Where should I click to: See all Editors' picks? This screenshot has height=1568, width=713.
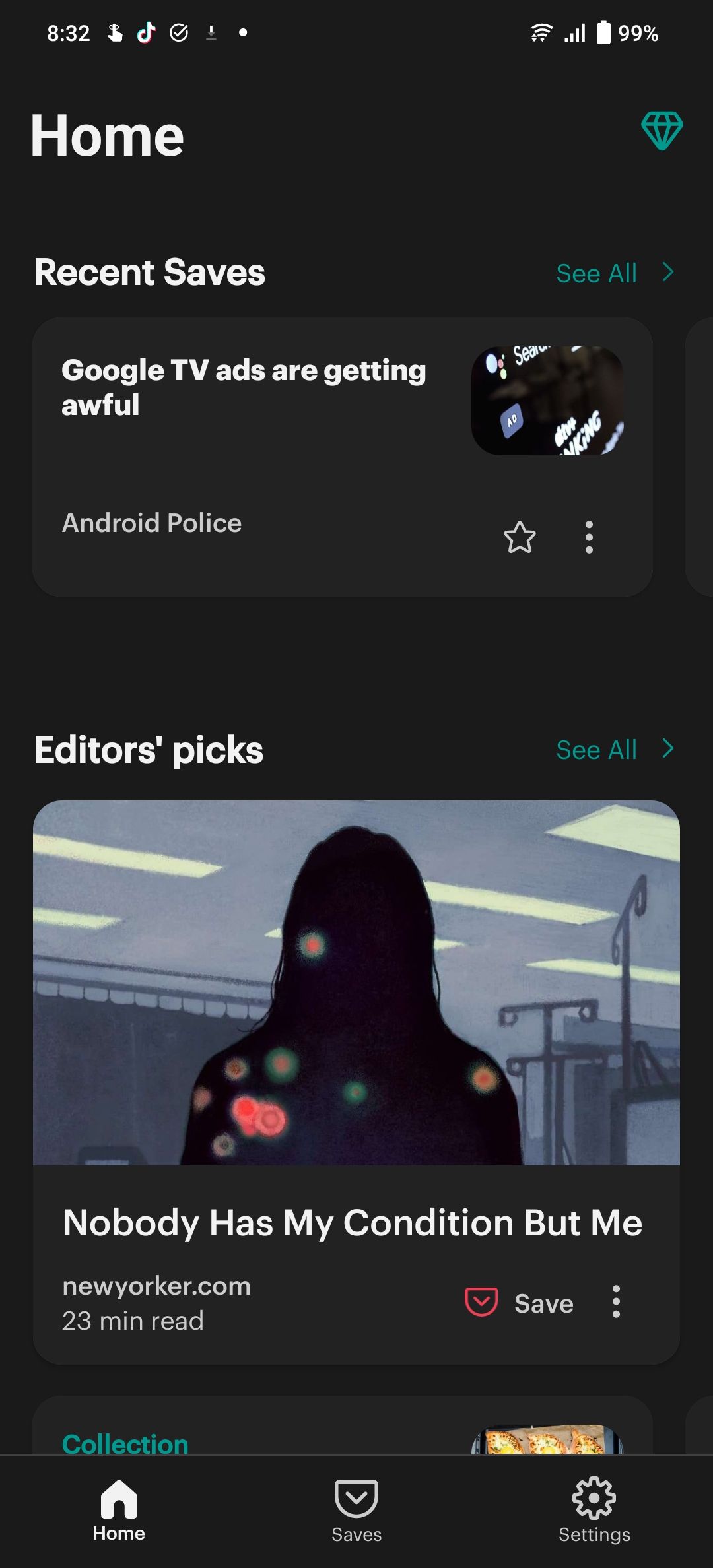(615, 750)
